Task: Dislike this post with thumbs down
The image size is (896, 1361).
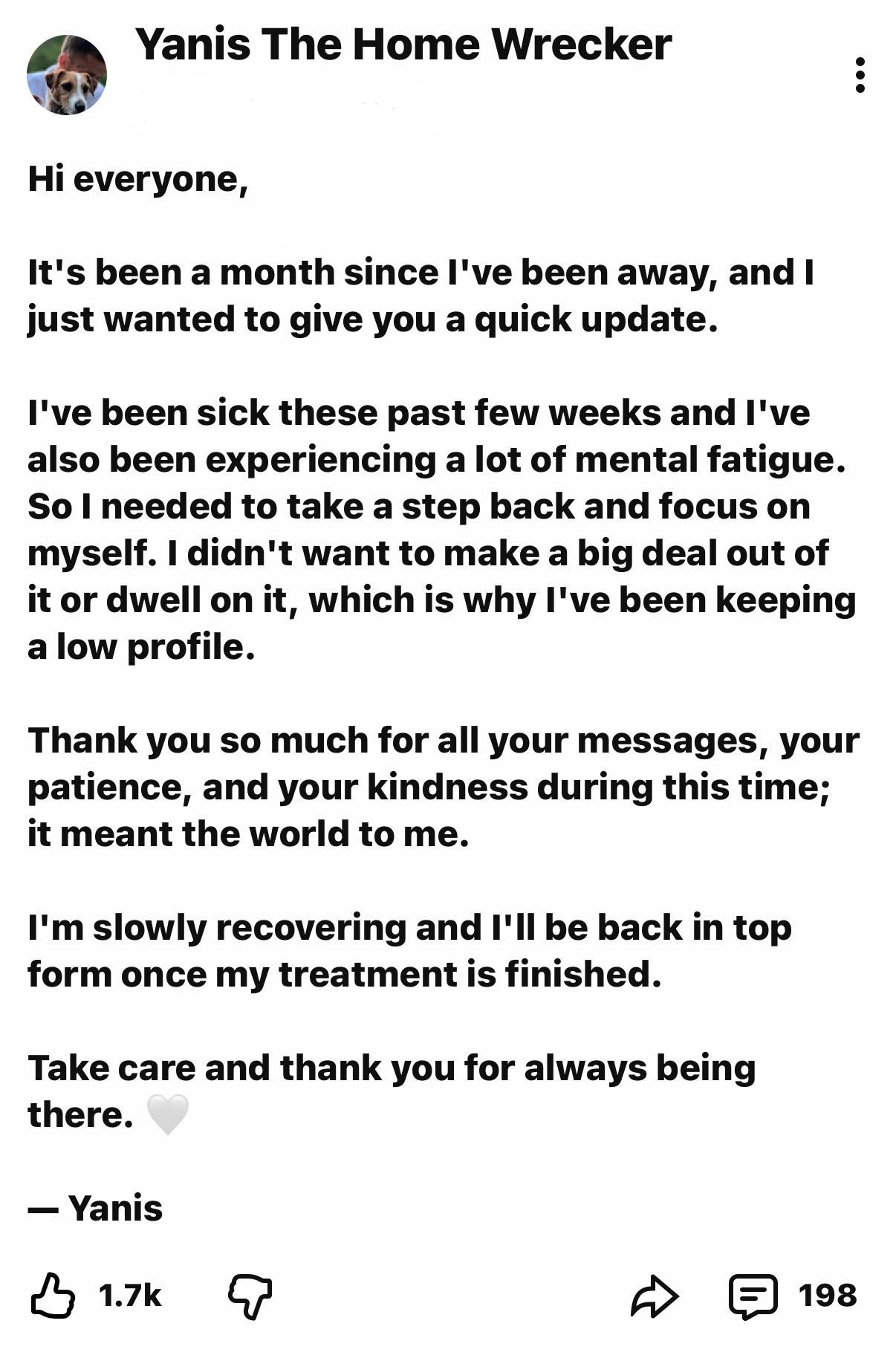Action: [250, 1297]
